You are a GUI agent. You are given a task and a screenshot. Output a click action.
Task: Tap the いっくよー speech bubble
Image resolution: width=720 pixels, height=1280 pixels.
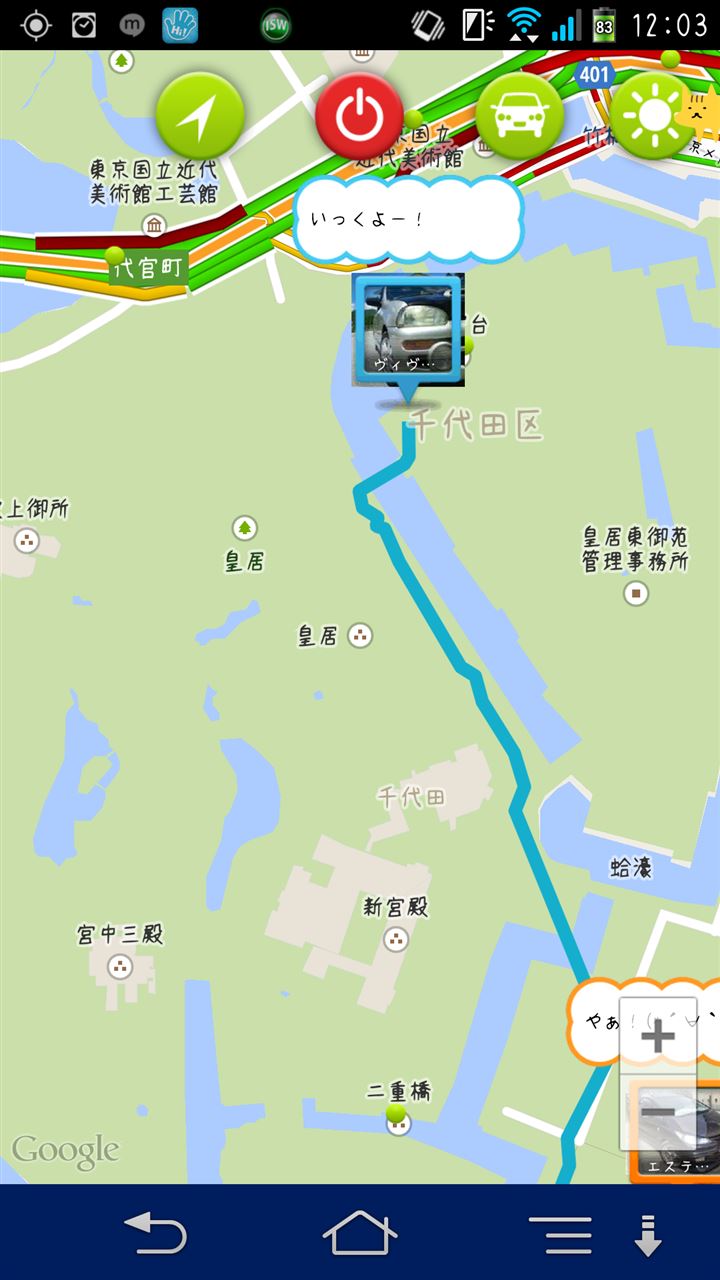click(408, 220)
